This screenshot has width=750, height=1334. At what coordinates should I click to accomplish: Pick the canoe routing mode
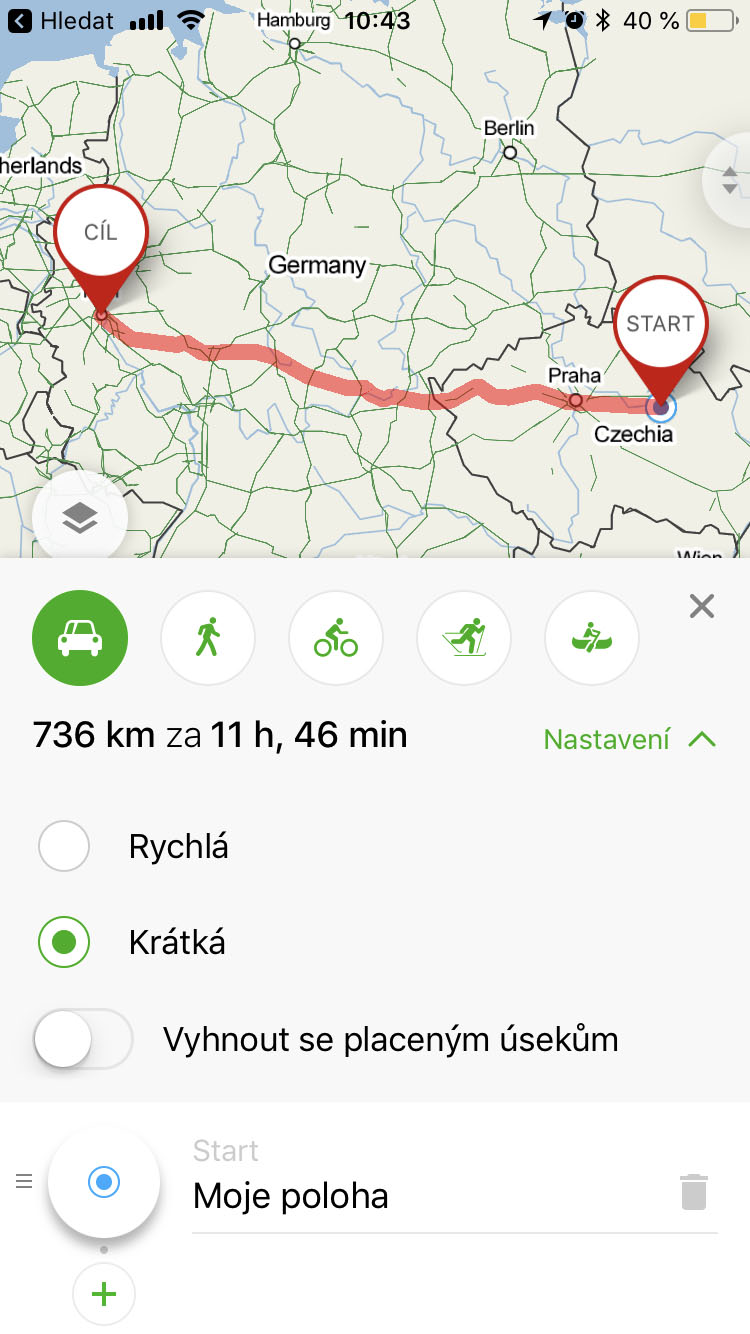click(592, 638)
